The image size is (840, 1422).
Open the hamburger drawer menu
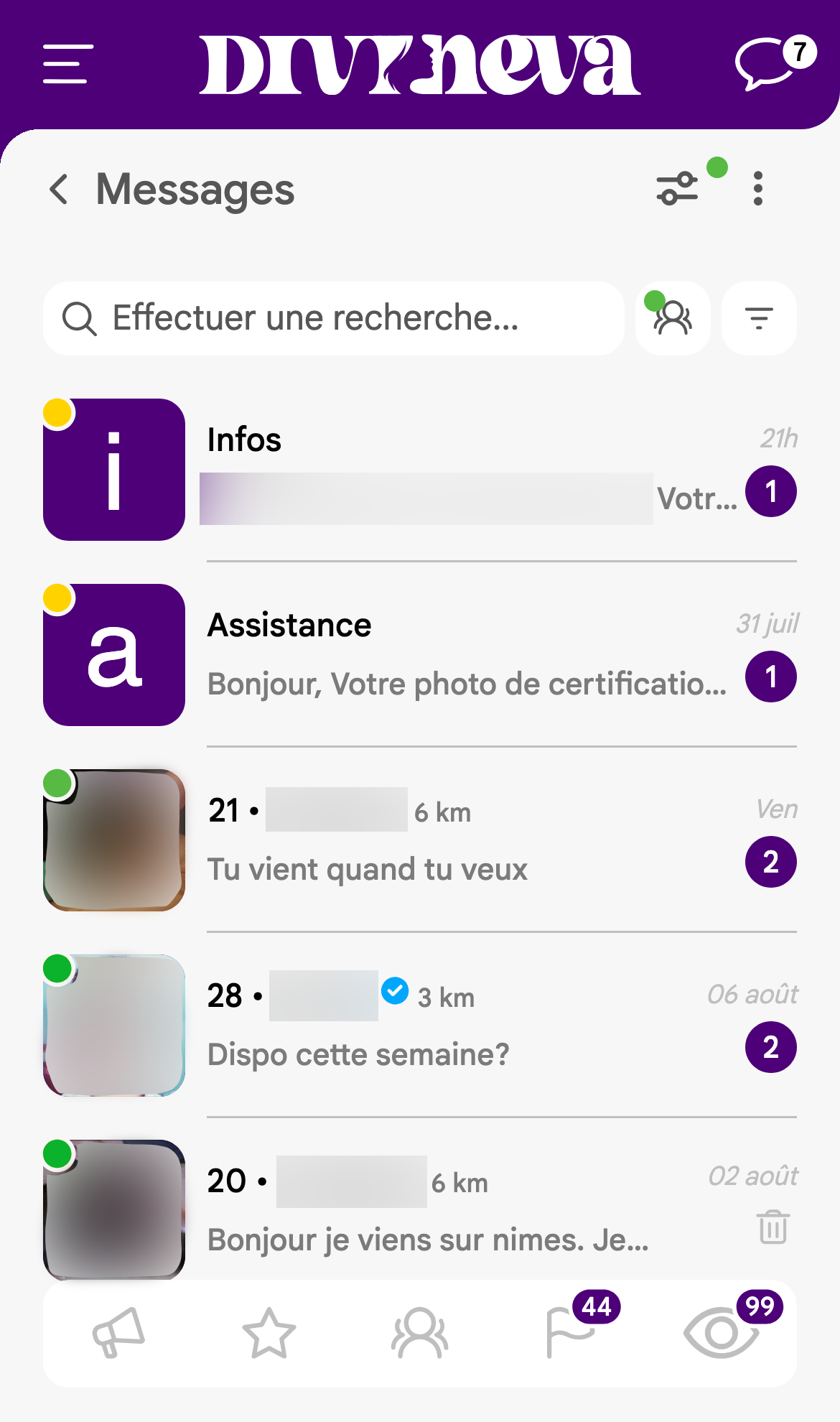pos(68,64)
